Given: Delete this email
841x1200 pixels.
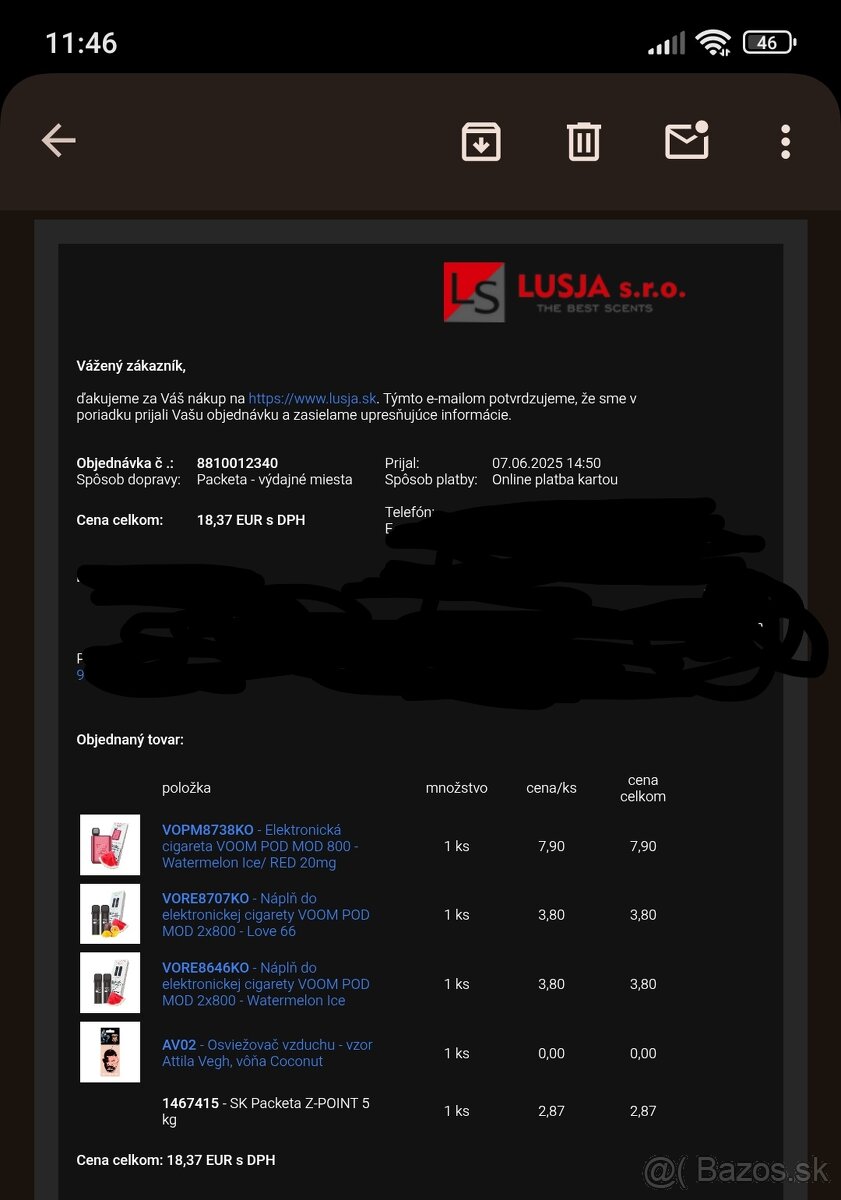Looking at the screenshot, I should (584, 142).
